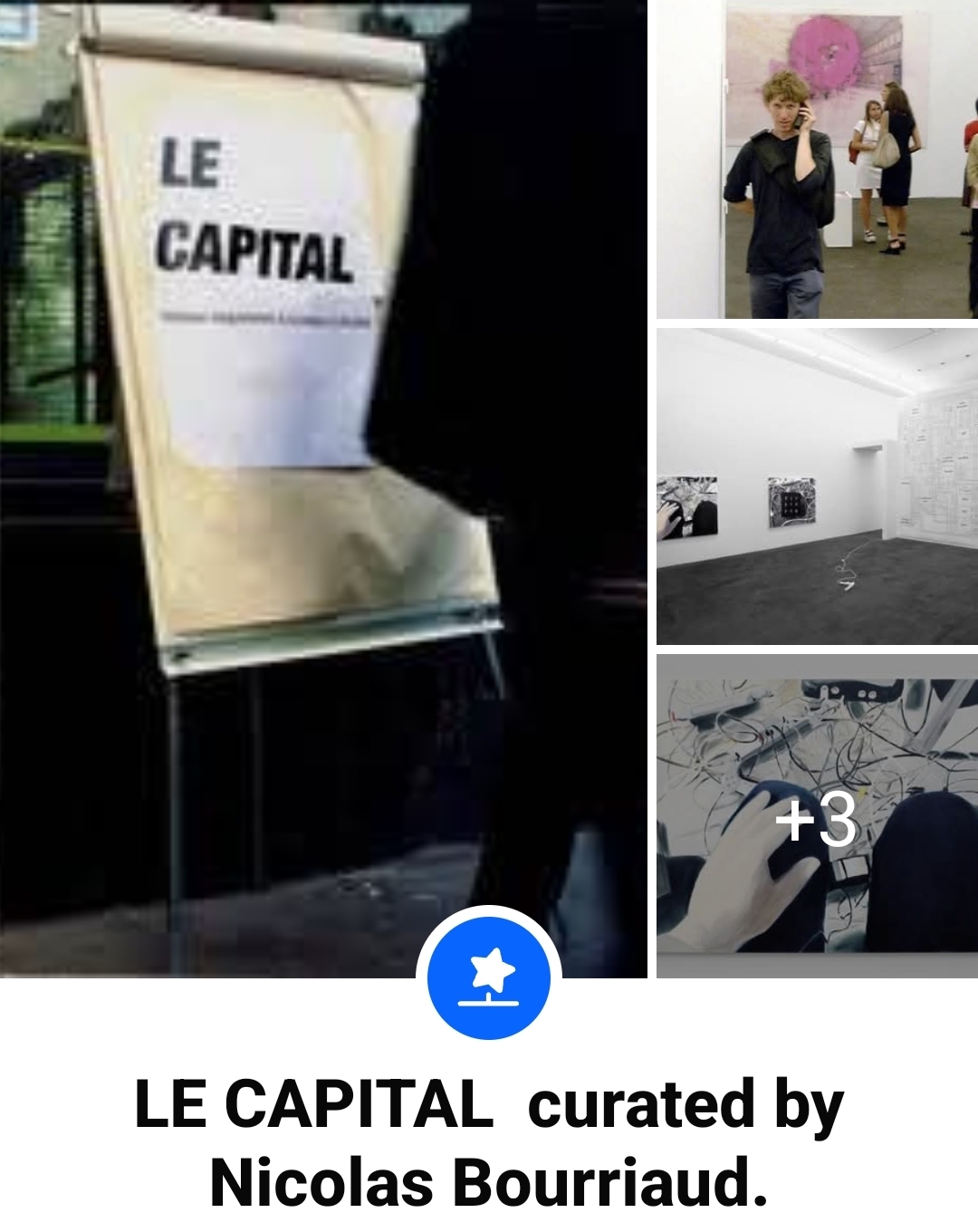
Task: View the +3 more photos tile
Action: pyautogui.click(x=817, y=815)
